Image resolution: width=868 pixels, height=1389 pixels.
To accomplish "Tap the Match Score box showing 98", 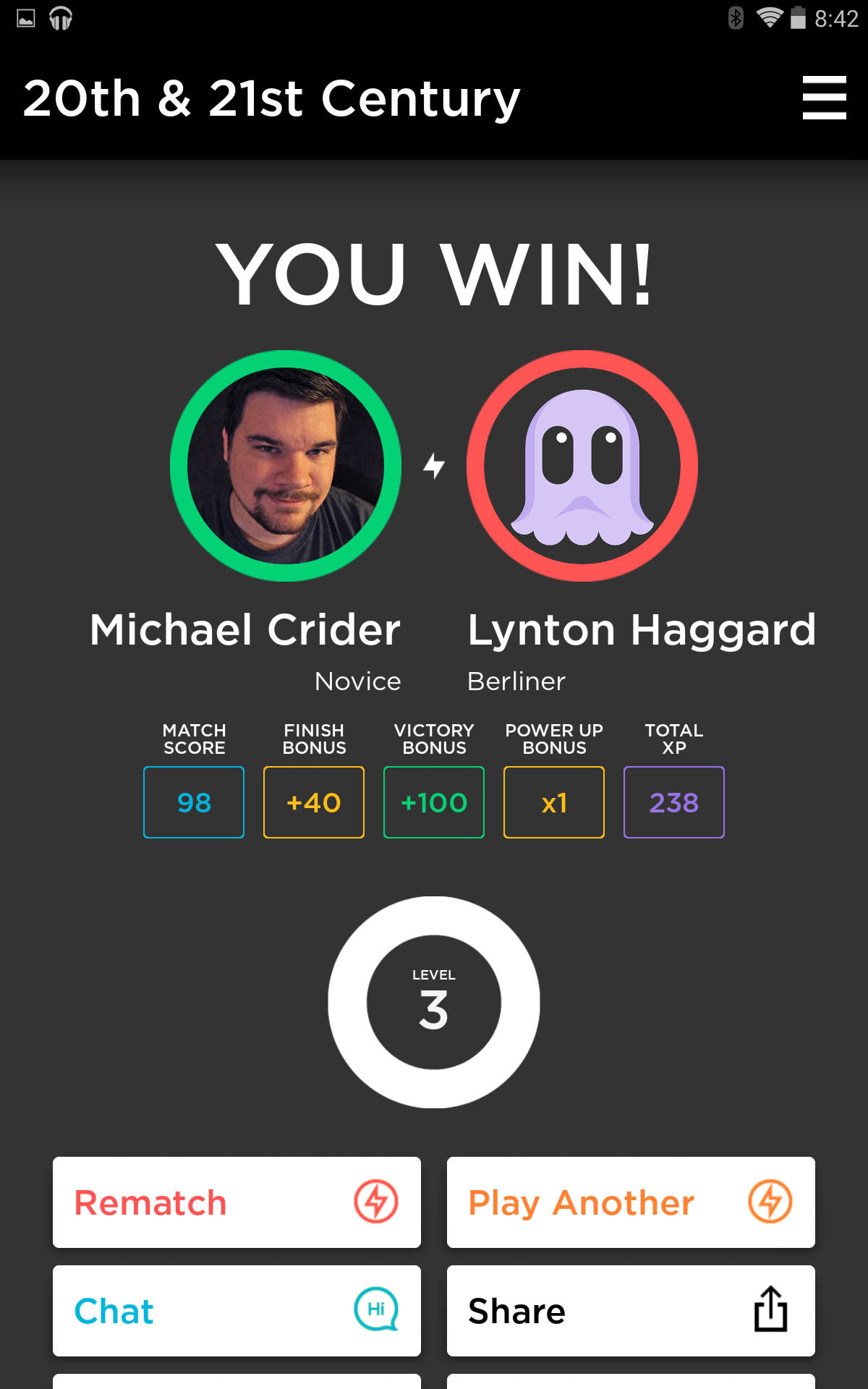I will coord(193,802).
